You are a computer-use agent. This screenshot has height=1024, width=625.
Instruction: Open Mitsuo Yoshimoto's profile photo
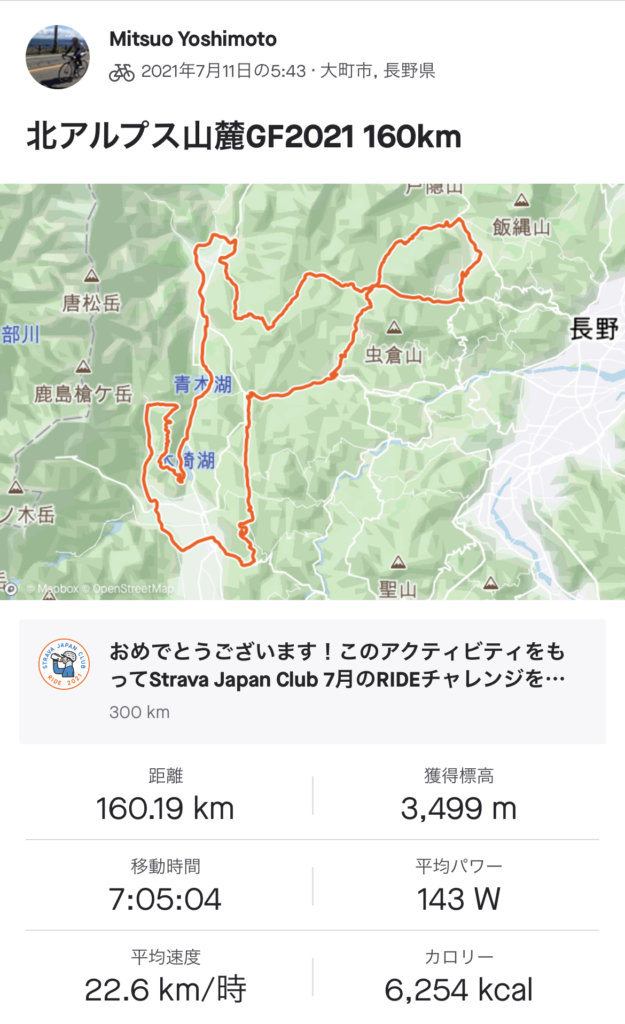57,57
